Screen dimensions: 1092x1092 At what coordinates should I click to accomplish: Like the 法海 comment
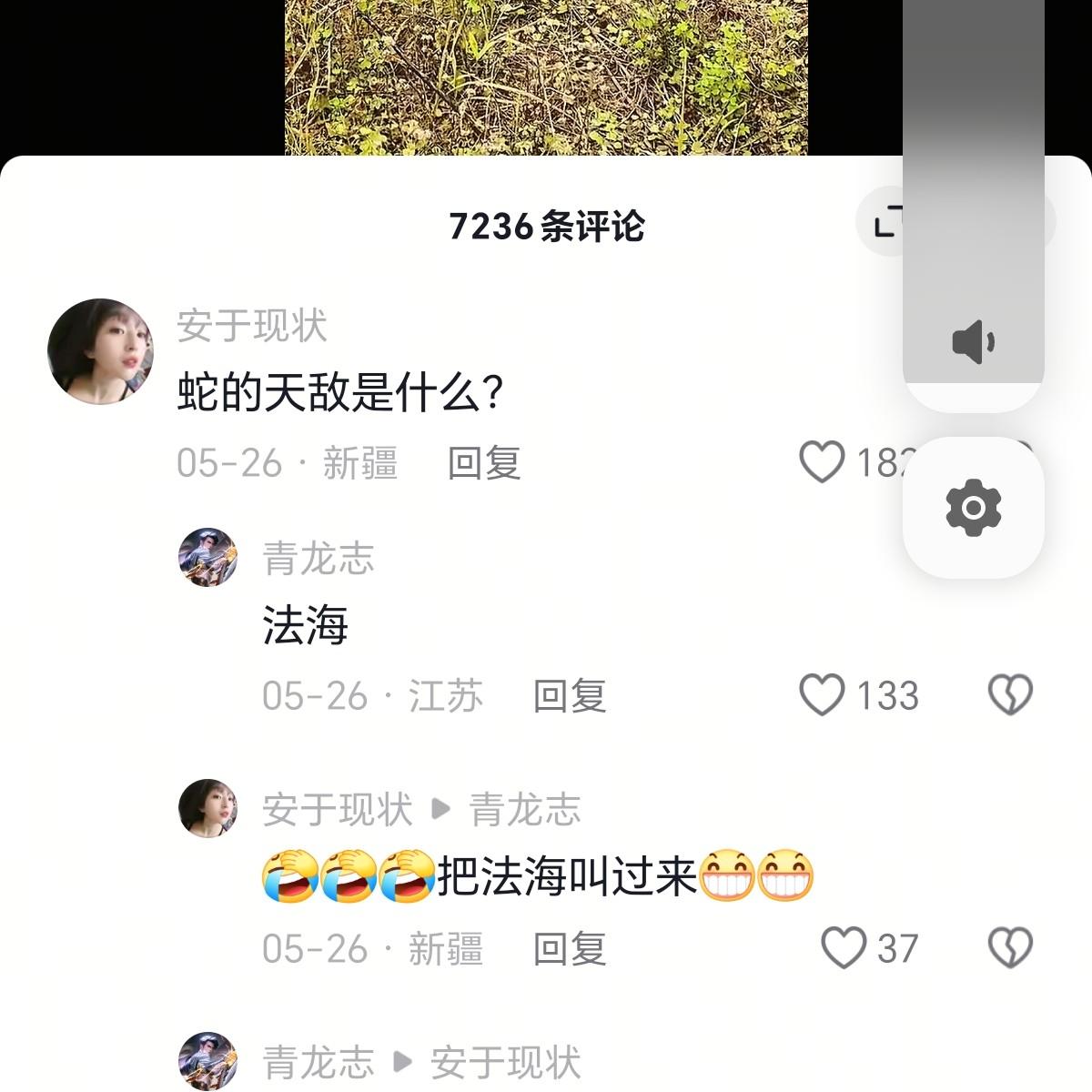coord(822,695)
